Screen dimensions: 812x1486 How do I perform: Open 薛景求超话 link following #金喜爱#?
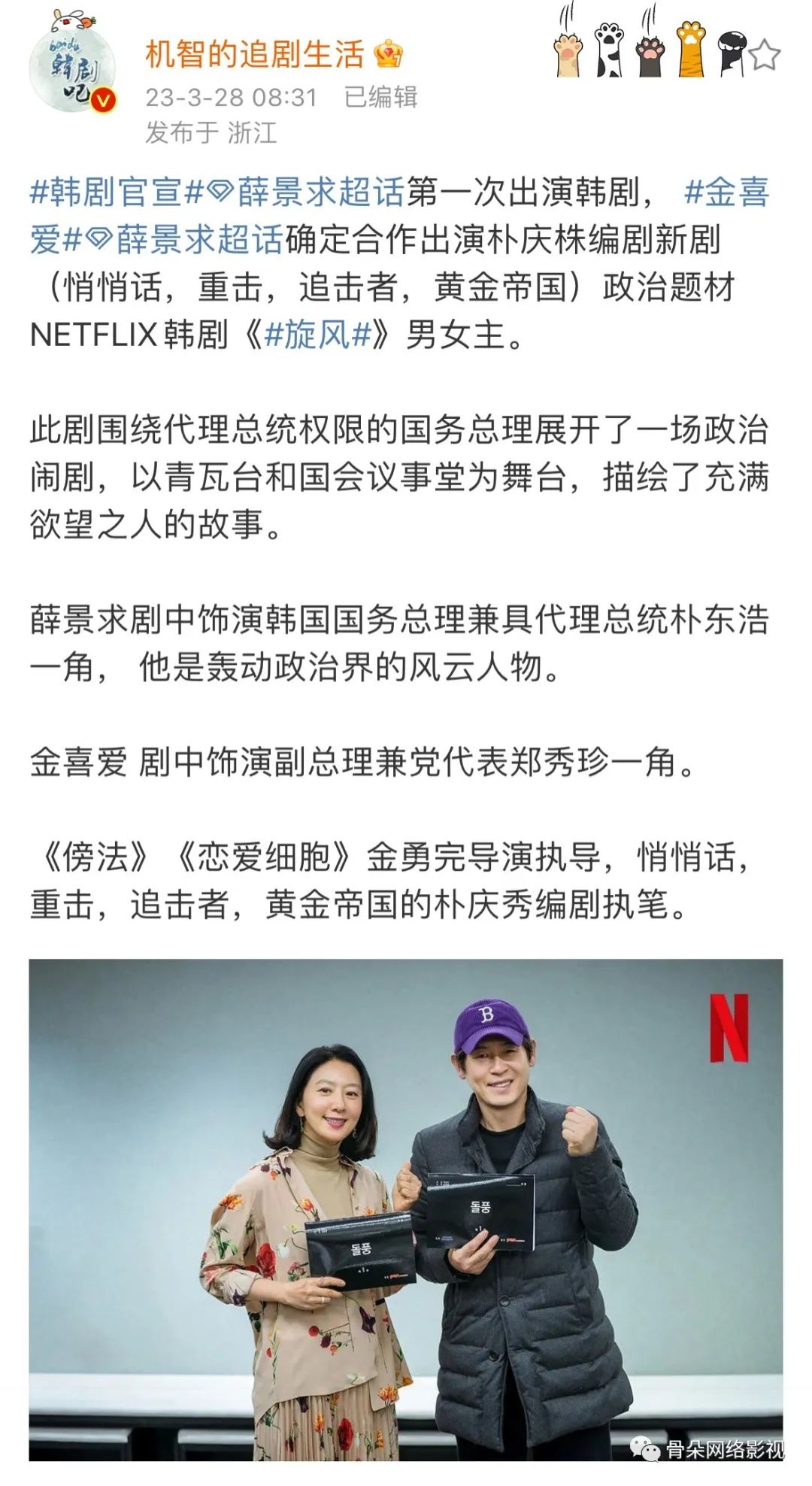(197, 240)
